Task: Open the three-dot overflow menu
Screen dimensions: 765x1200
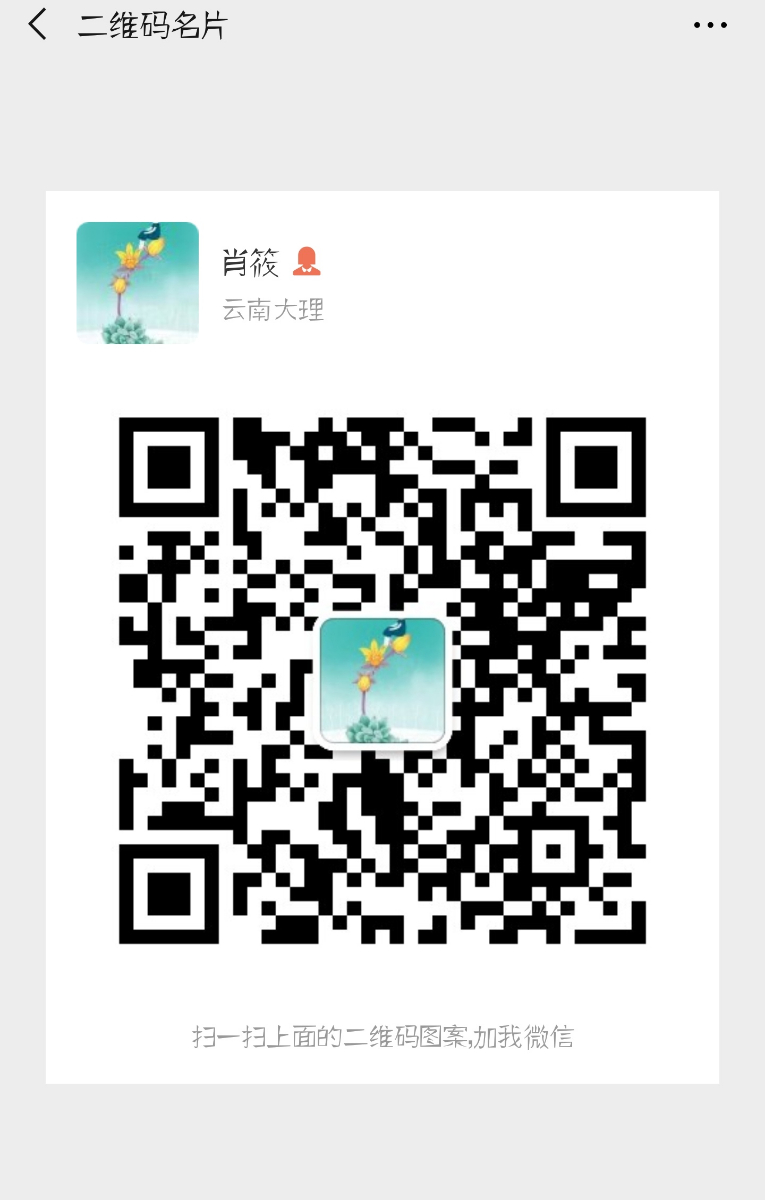Action: [710, 25]
